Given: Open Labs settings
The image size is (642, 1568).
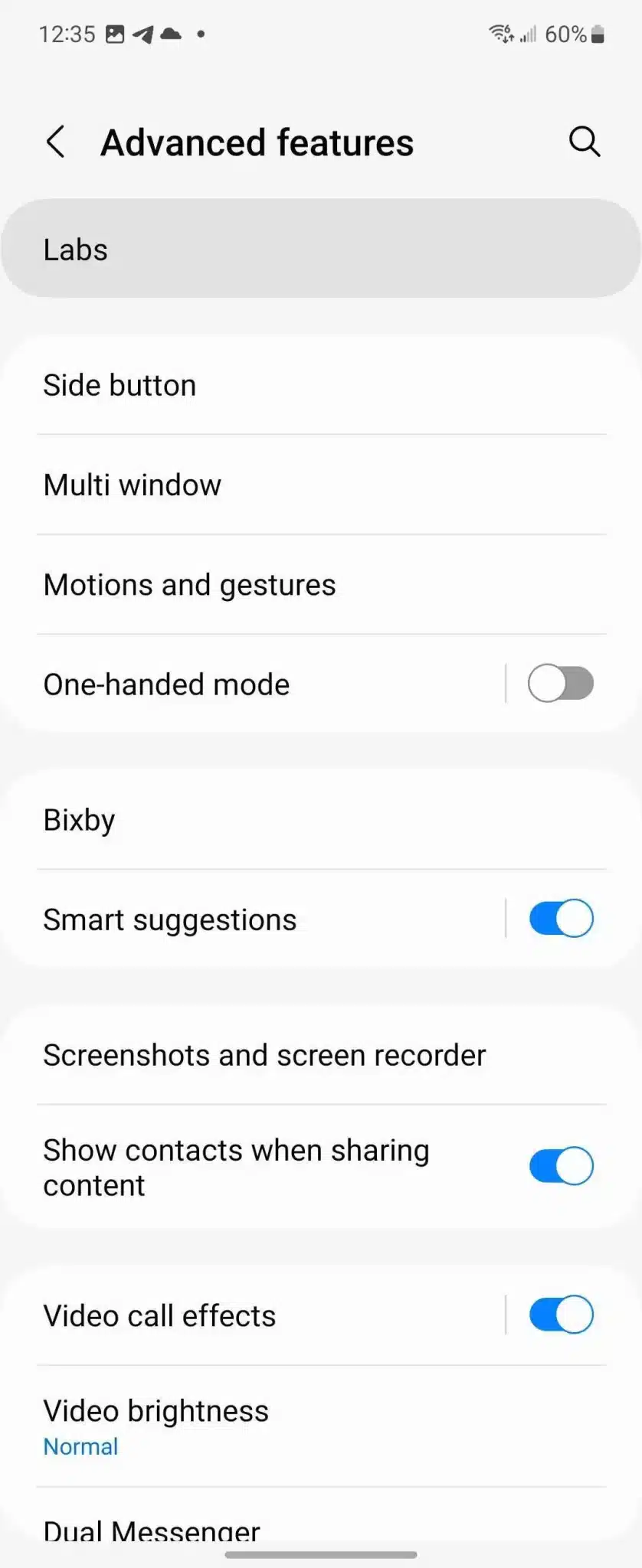Looking at the screenshot, I should [320, 249].
